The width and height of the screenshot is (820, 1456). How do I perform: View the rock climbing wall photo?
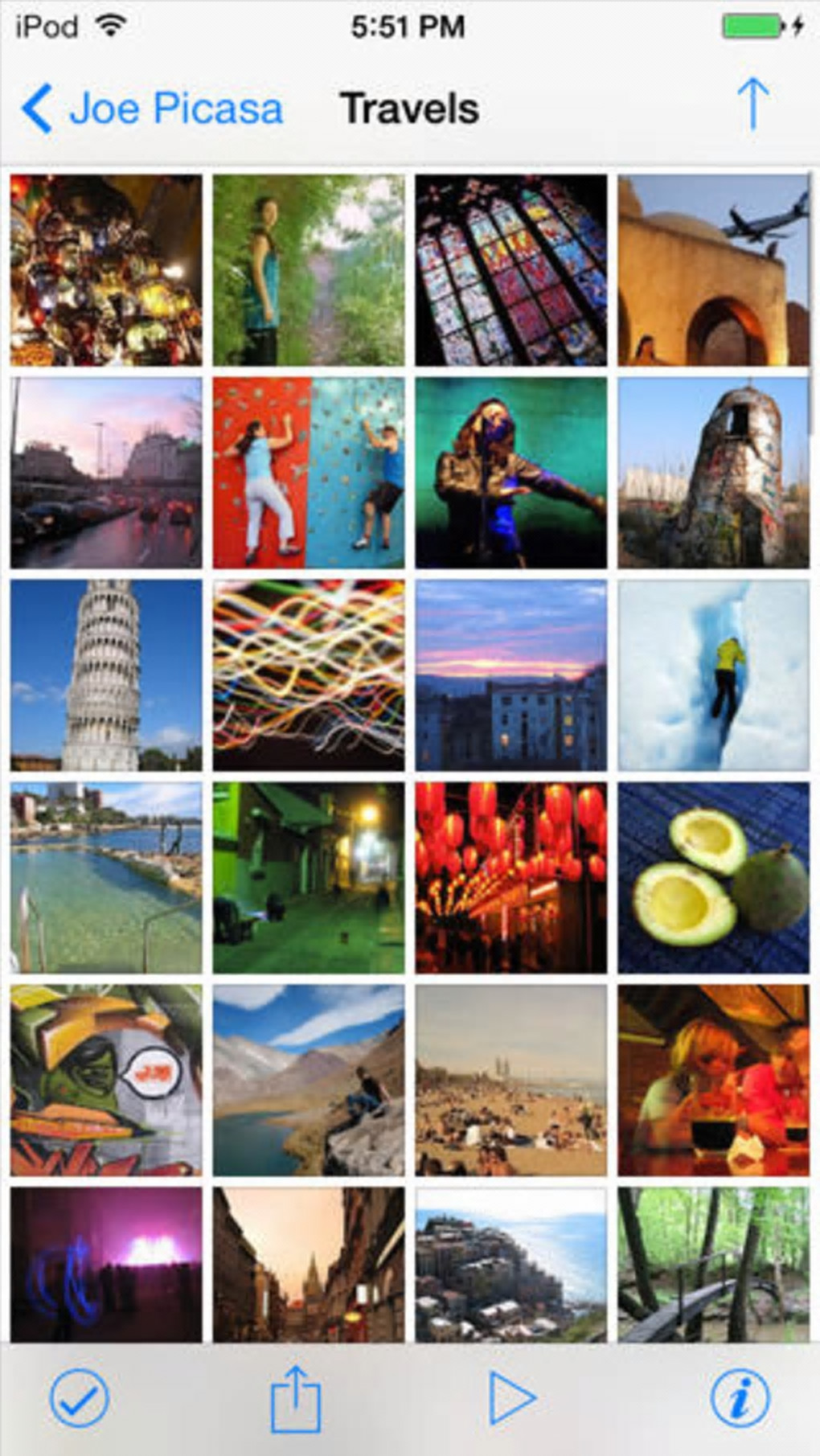[x=309, y=473]
